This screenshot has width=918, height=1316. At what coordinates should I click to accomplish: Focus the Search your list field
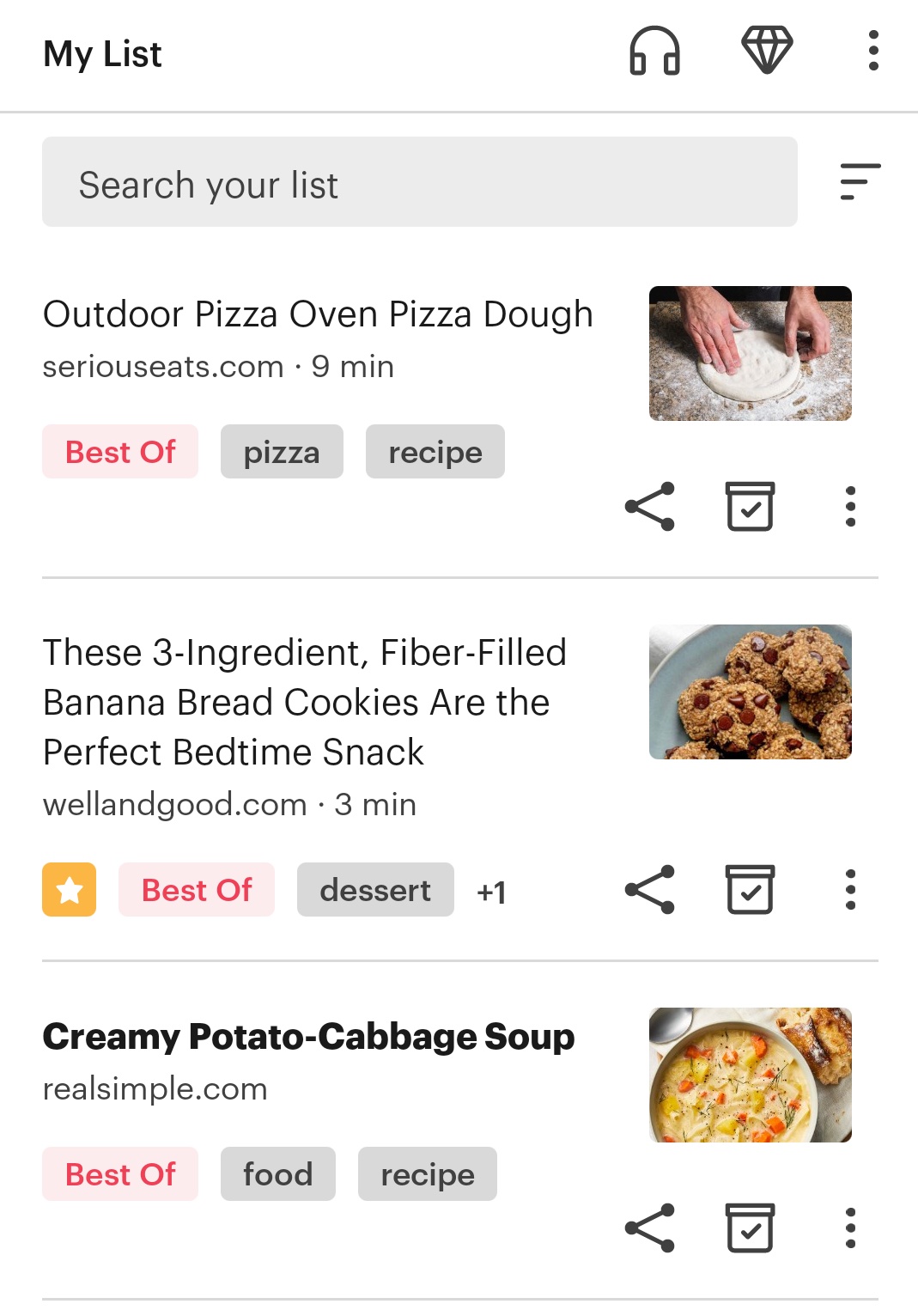tap(419, 182)
